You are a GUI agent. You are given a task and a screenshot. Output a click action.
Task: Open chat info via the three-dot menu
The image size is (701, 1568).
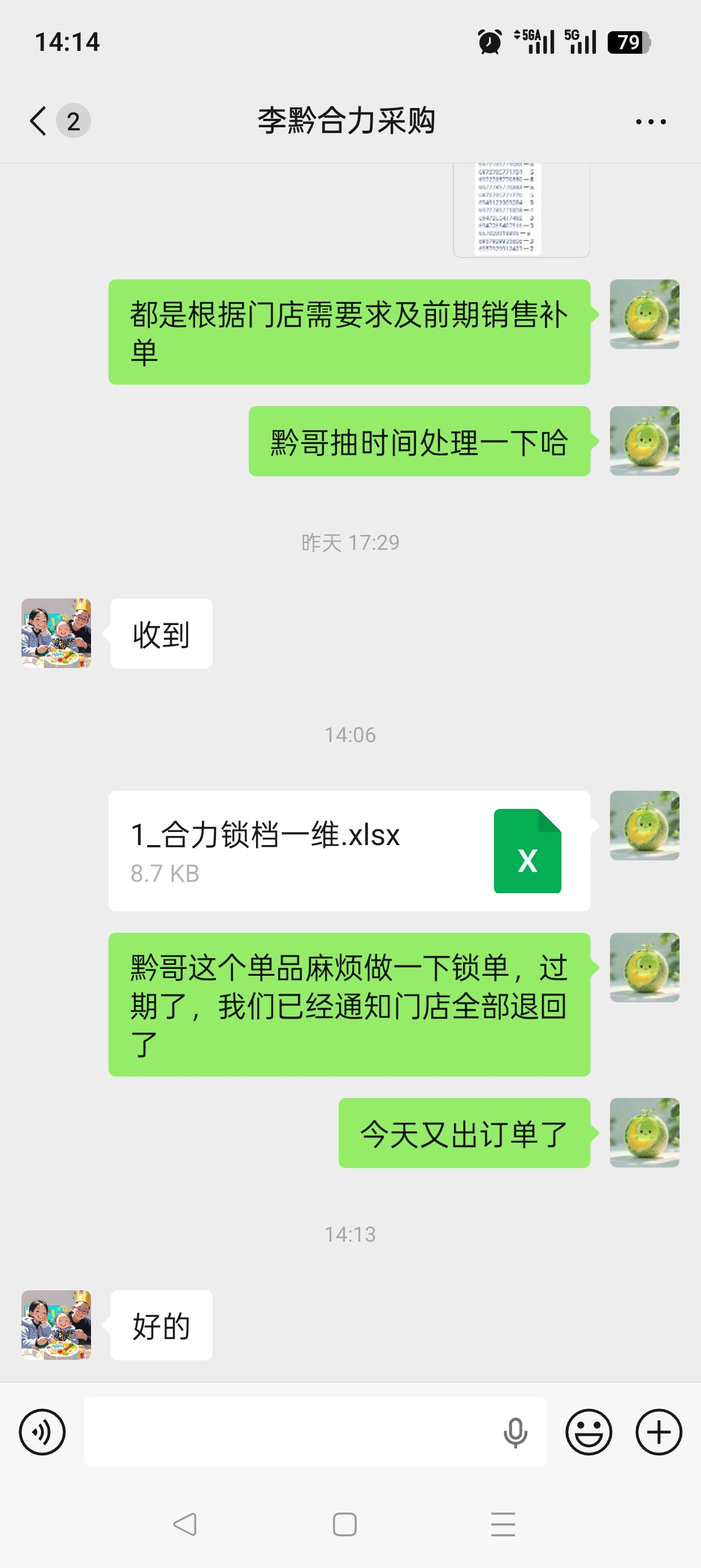[650, 122]
